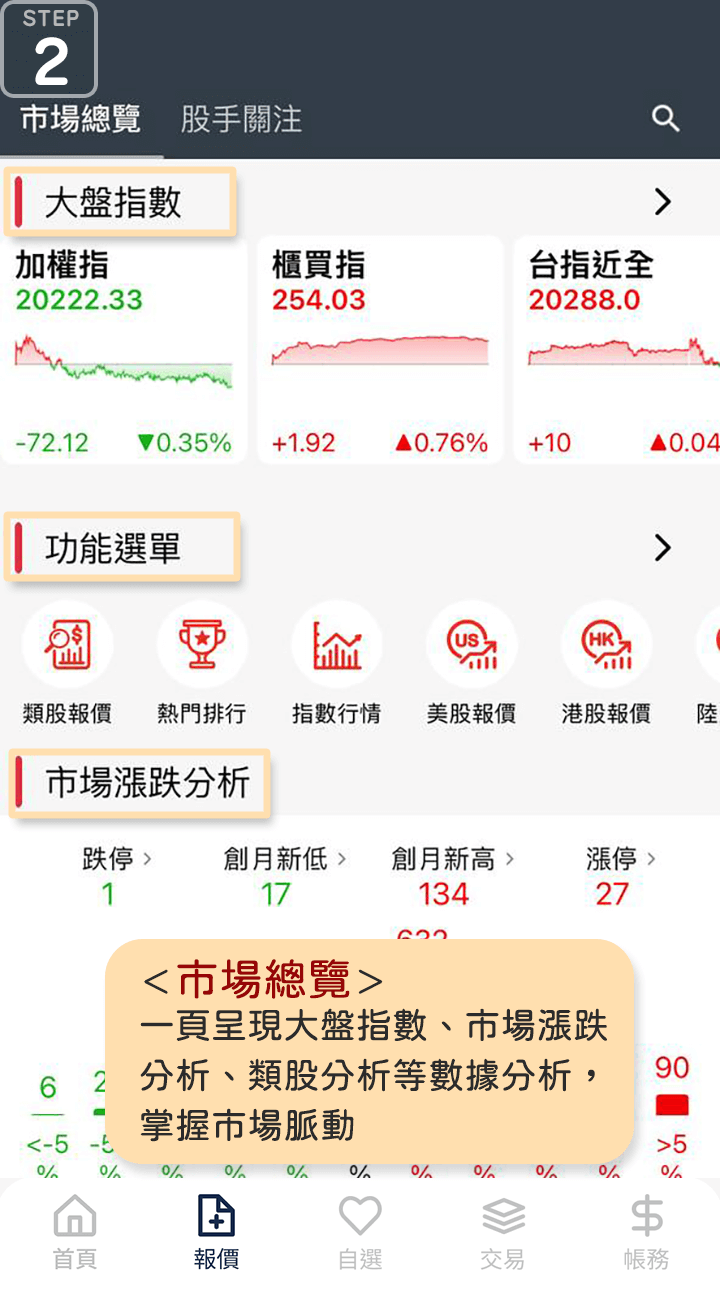Open the 櫃買指 index card
This screenshot has height=1300, width=720.
(380, 350)
